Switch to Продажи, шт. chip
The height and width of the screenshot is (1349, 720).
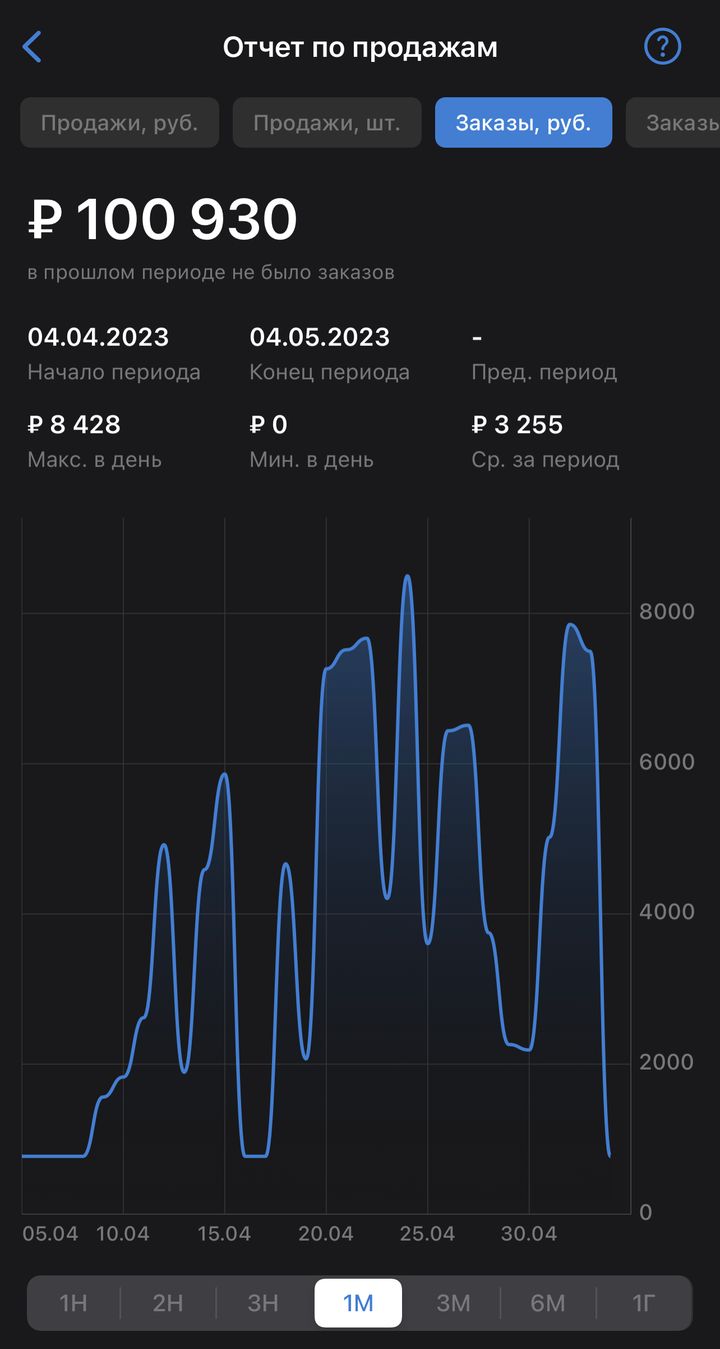[x=327, y=123]
